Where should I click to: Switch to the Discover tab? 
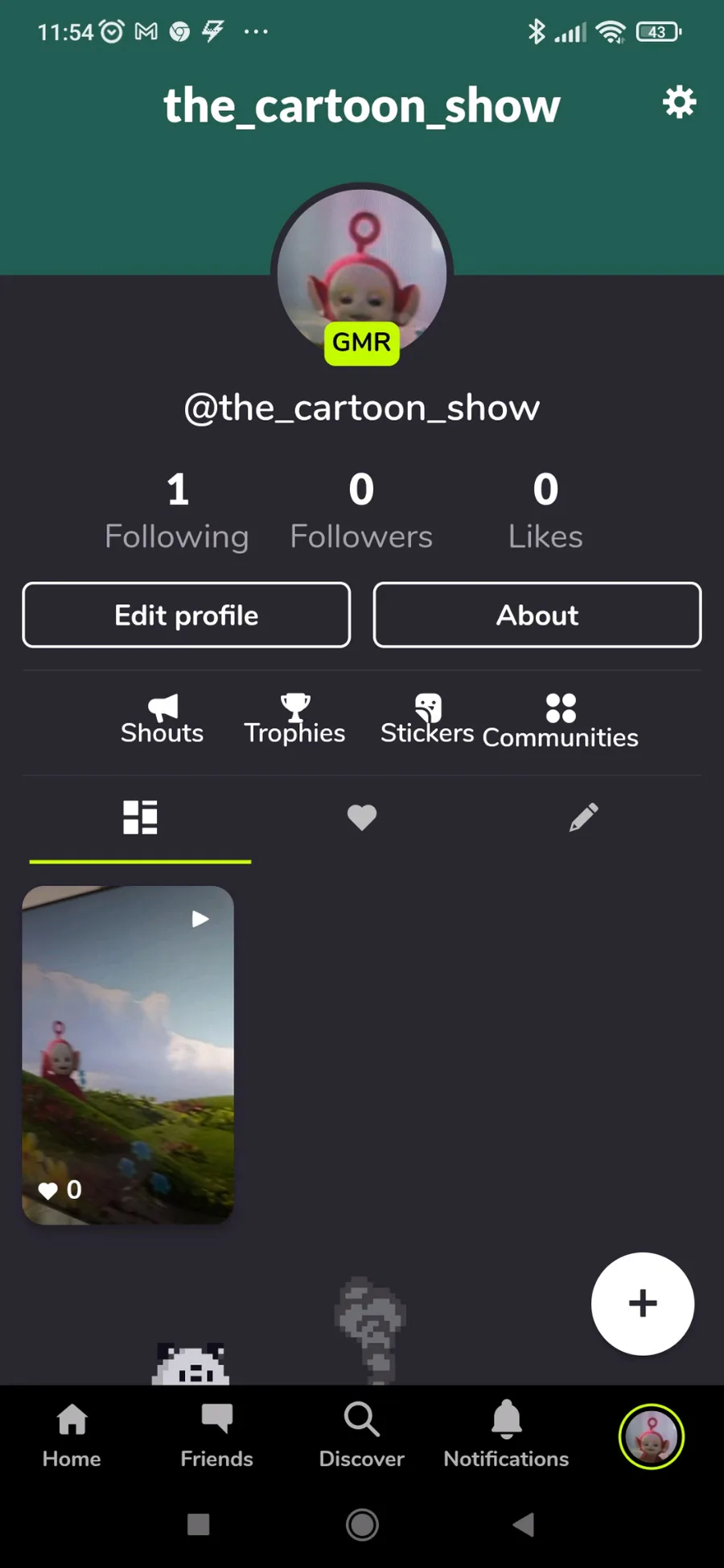361,1436
